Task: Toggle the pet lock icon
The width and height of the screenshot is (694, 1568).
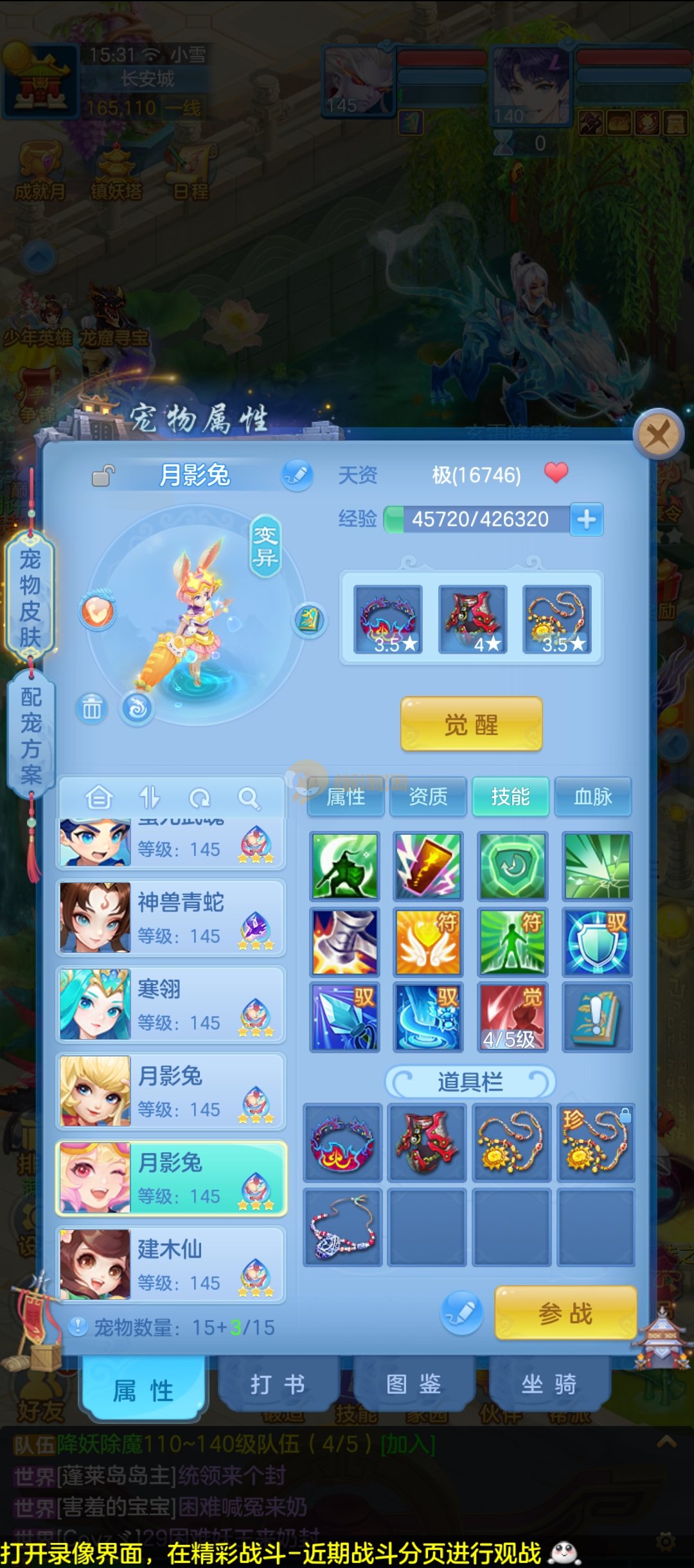Action: (103, 476)
